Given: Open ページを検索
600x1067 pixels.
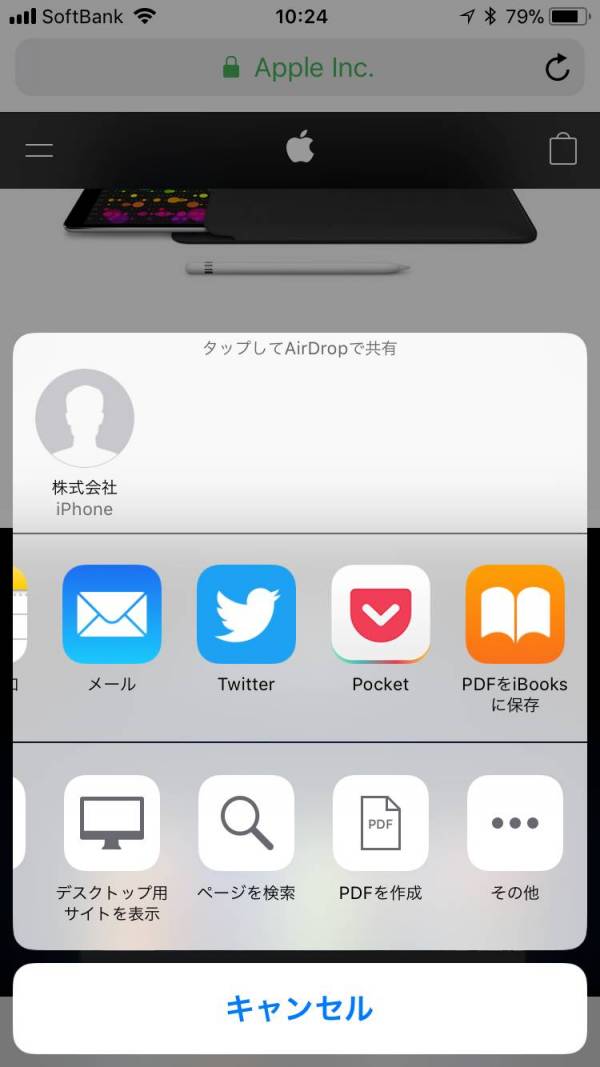Looking at the screenshot, I should (246, 822).
